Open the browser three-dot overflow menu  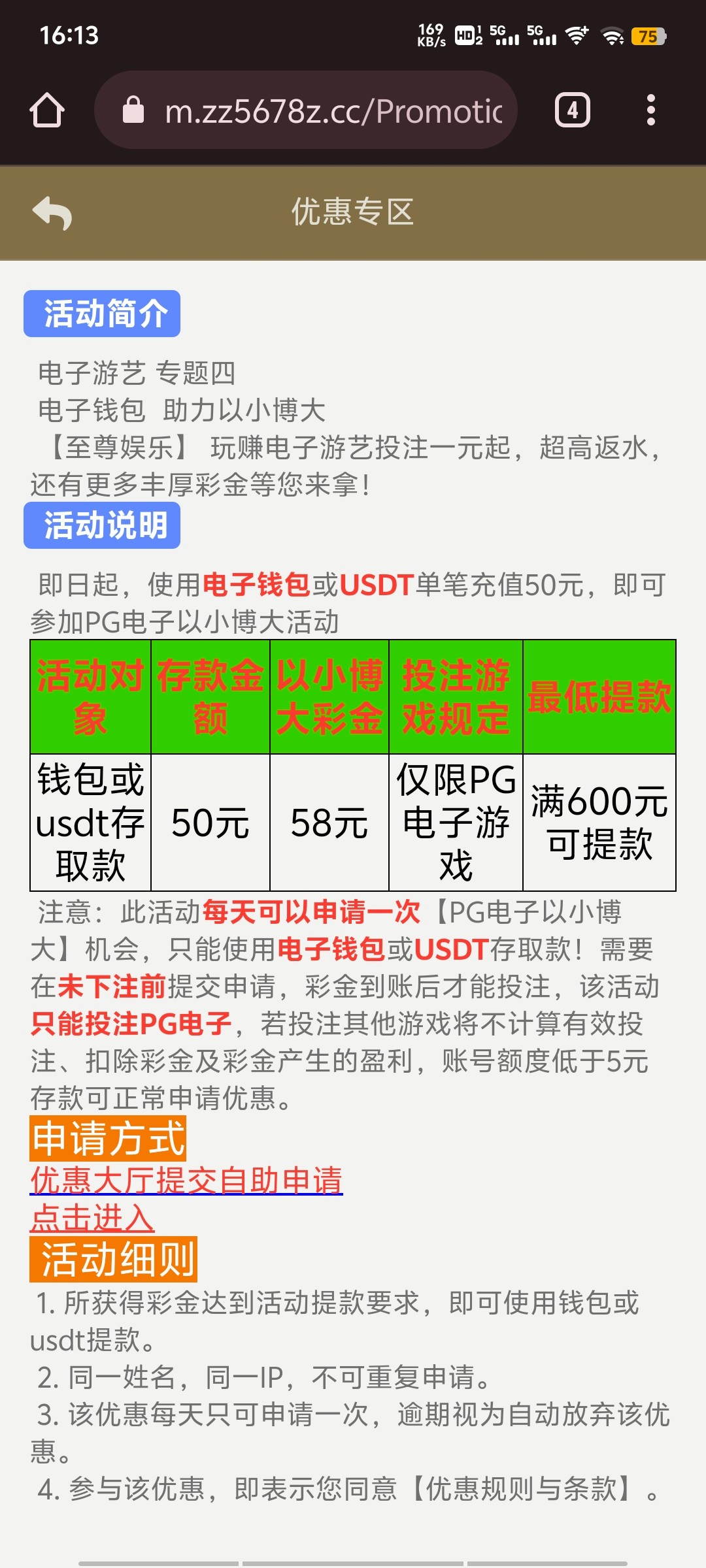(651, 110)
